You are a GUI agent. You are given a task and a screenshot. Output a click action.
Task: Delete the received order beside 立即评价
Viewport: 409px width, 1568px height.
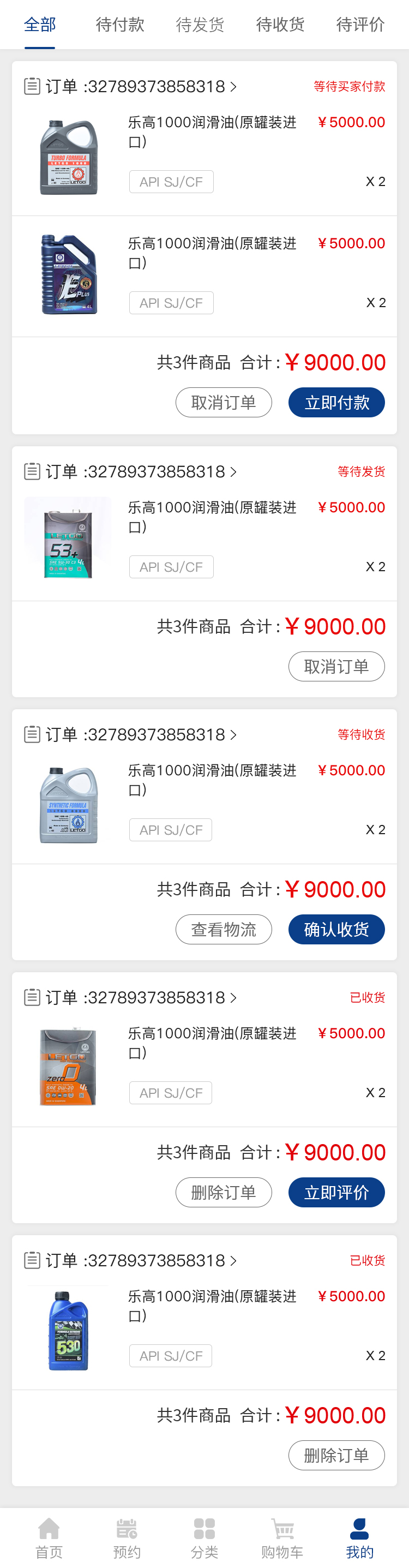pos(224,1192)
